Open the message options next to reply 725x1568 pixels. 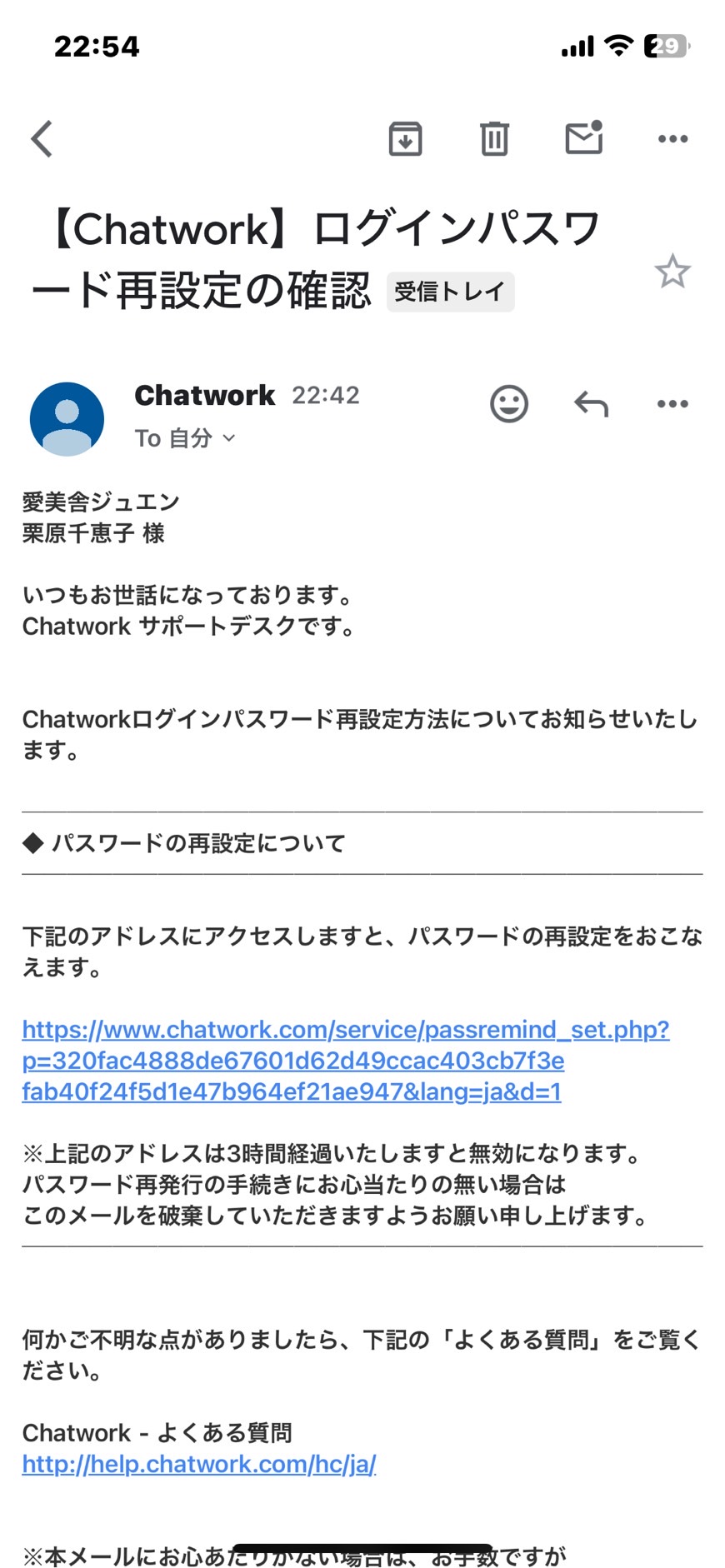coord(672,404)
